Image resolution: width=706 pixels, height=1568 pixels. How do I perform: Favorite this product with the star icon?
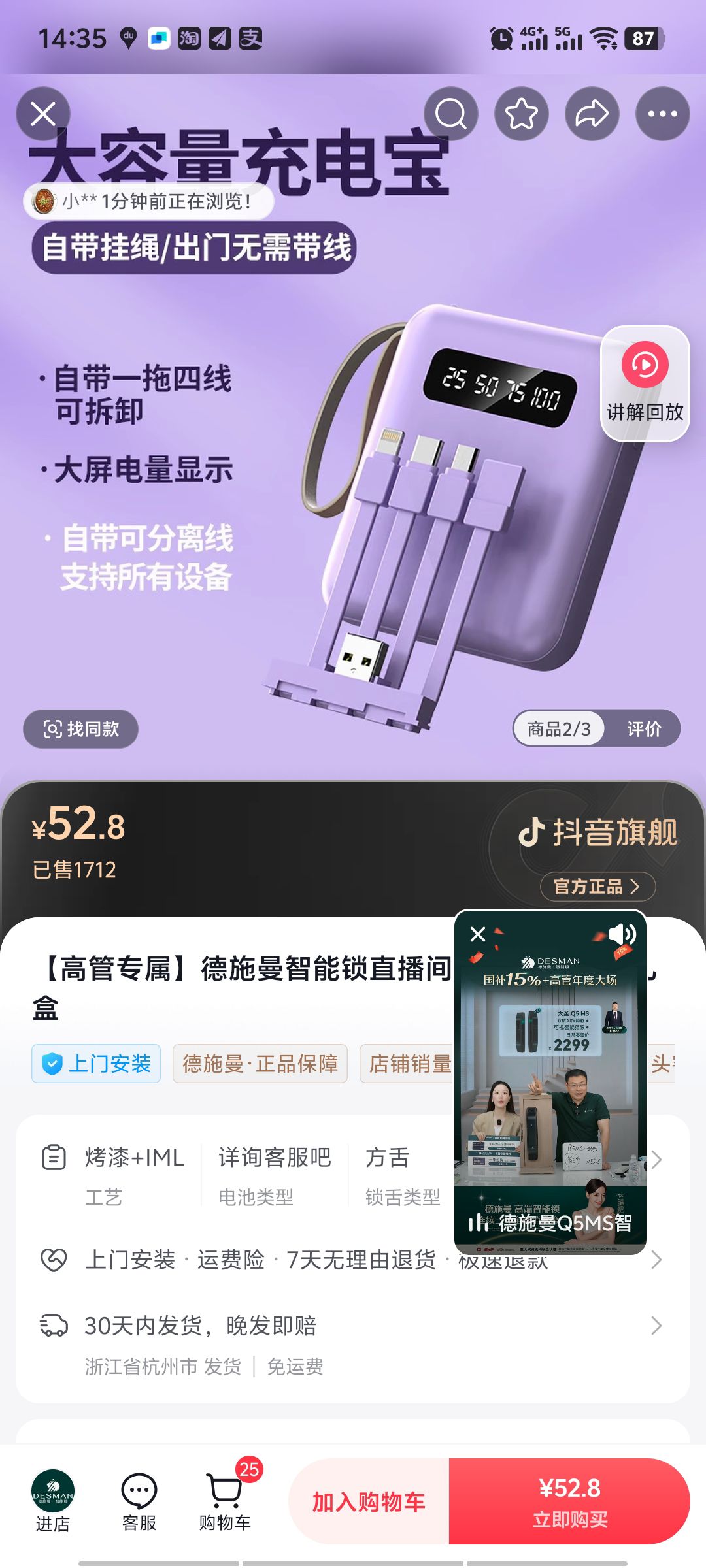point(522,114)
